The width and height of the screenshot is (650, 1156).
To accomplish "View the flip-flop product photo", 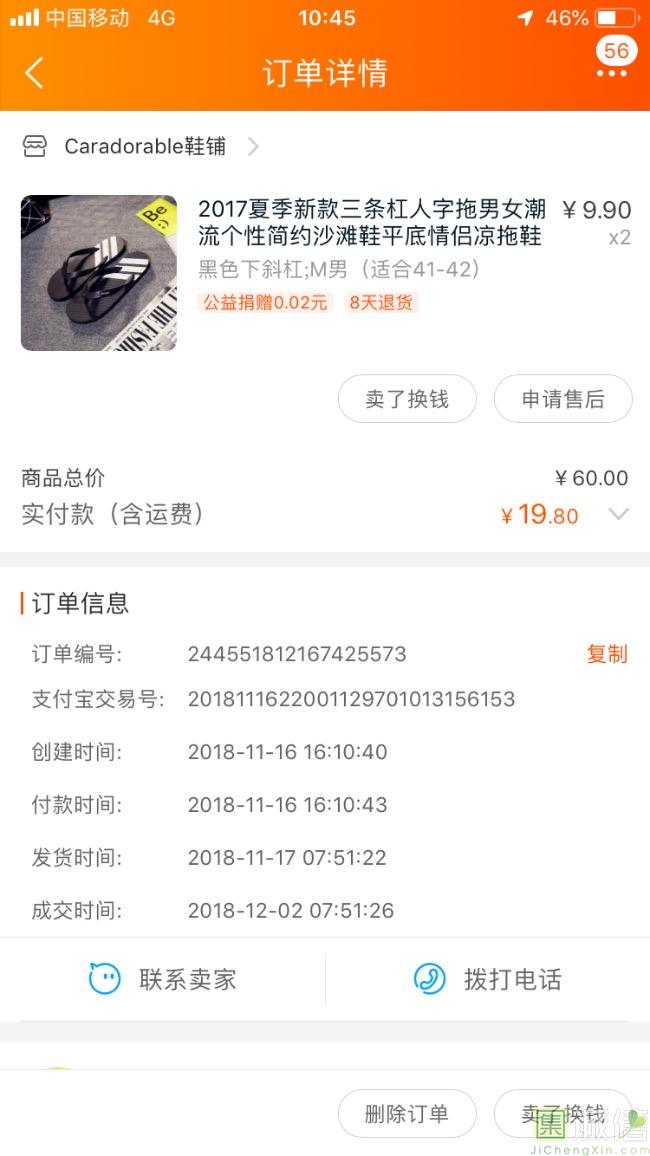I will coord(99,273).
